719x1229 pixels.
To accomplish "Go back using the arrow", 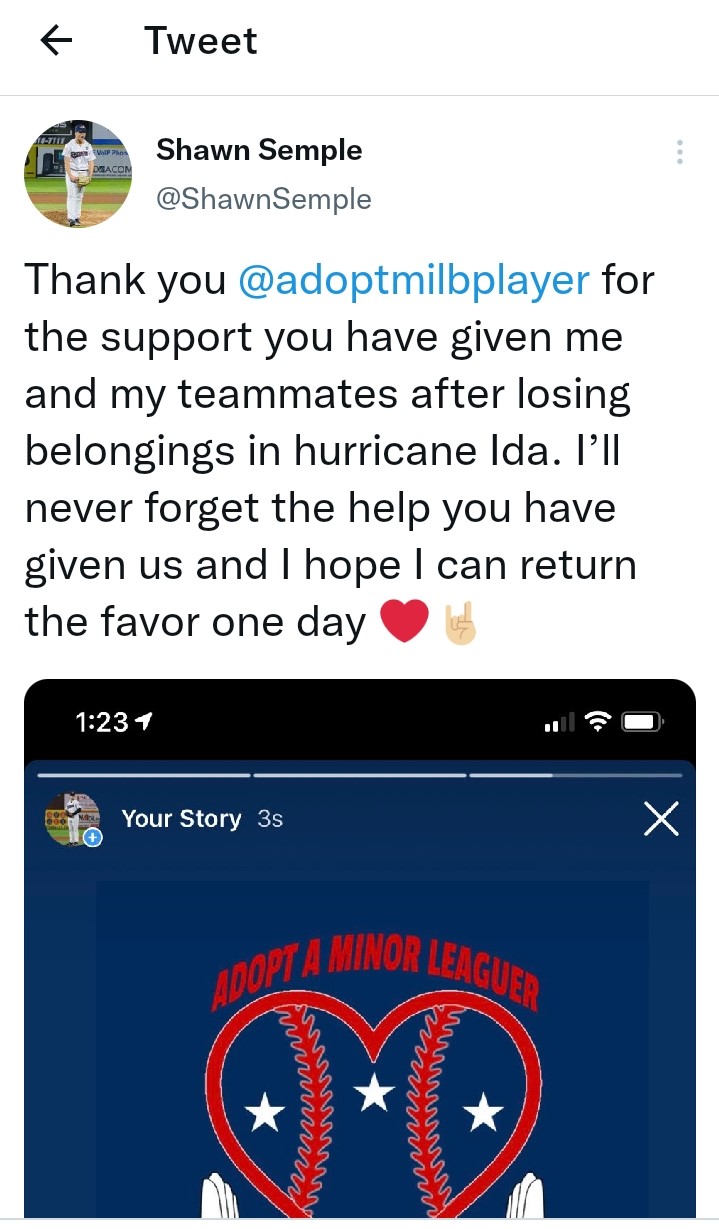I will [57, 41].
